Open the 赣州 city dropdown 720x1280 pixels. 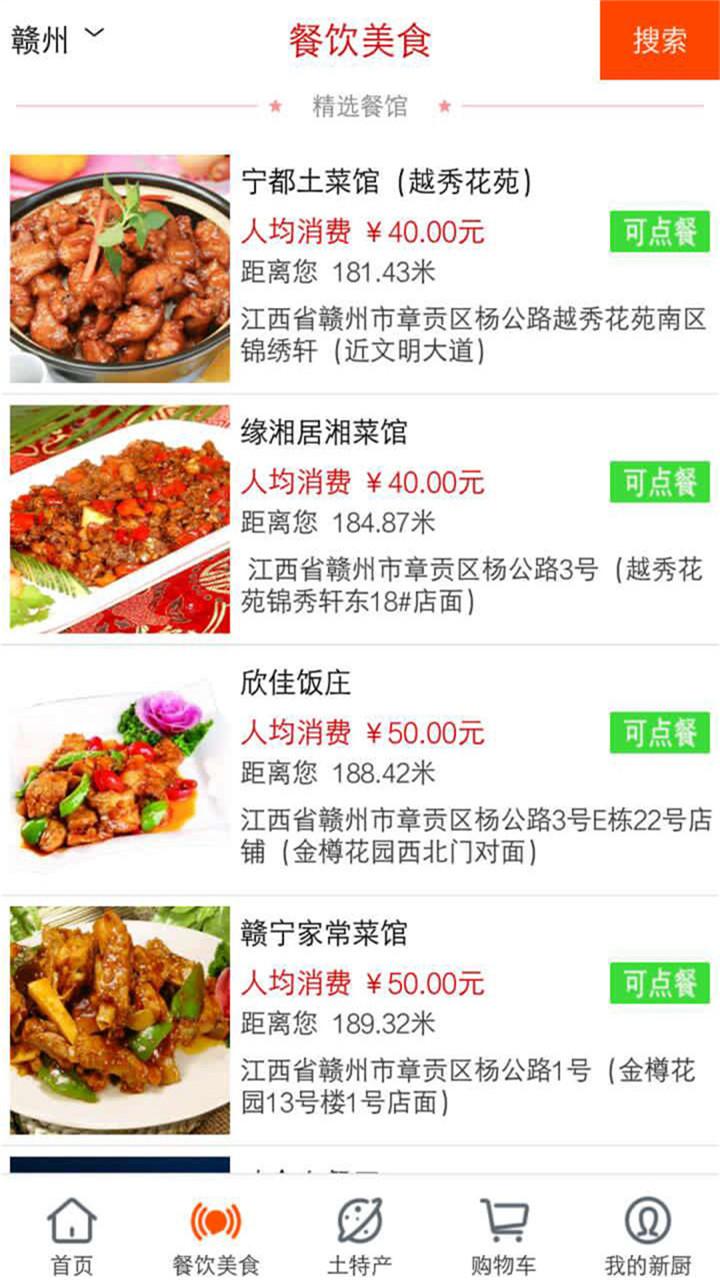click(x=57, y=38)
